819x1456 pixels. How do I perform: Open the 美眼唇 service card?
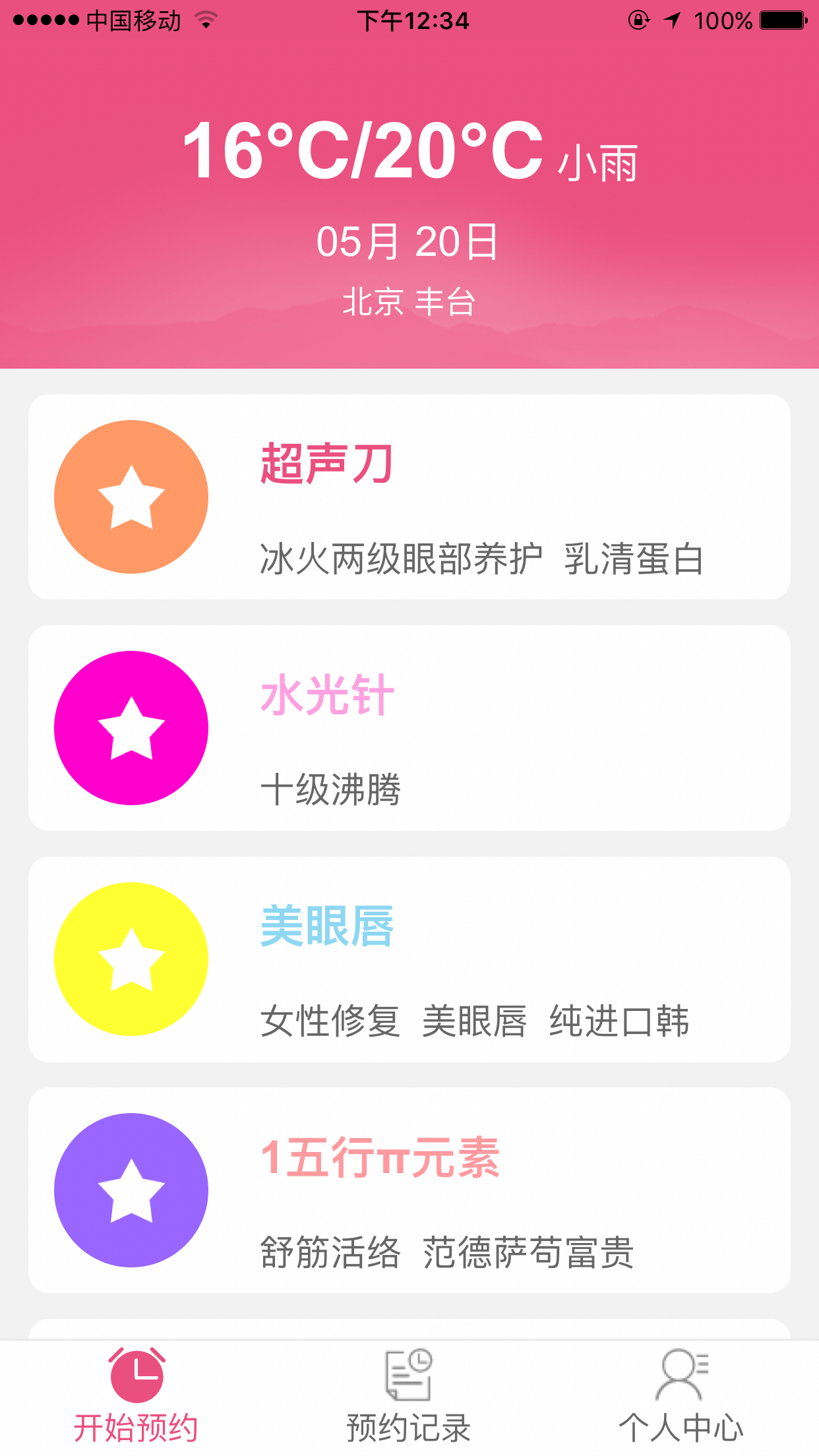click(409, 959)
